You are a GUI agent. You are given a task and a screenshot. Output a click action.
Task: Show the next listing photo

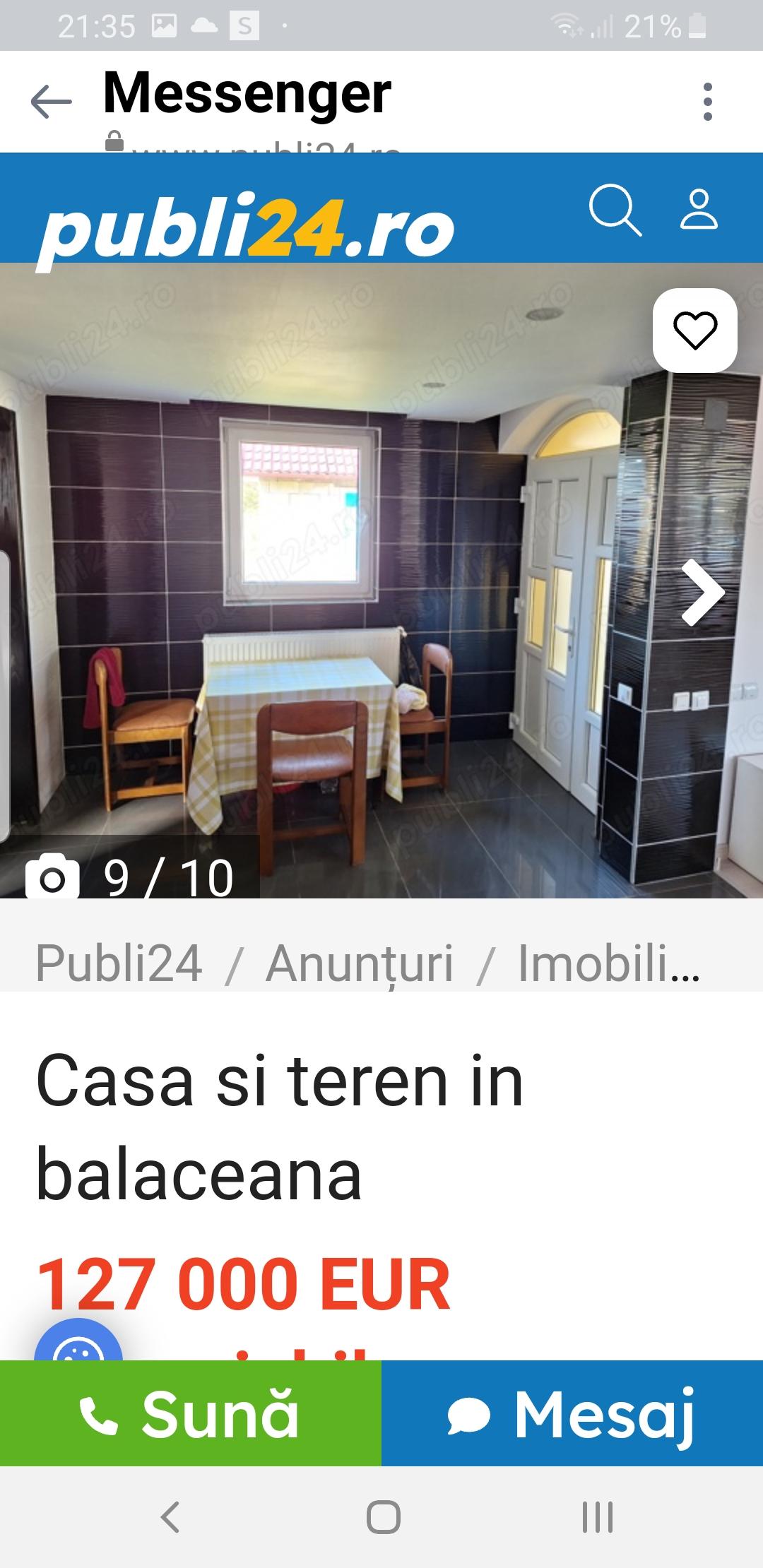click(703, 593)
